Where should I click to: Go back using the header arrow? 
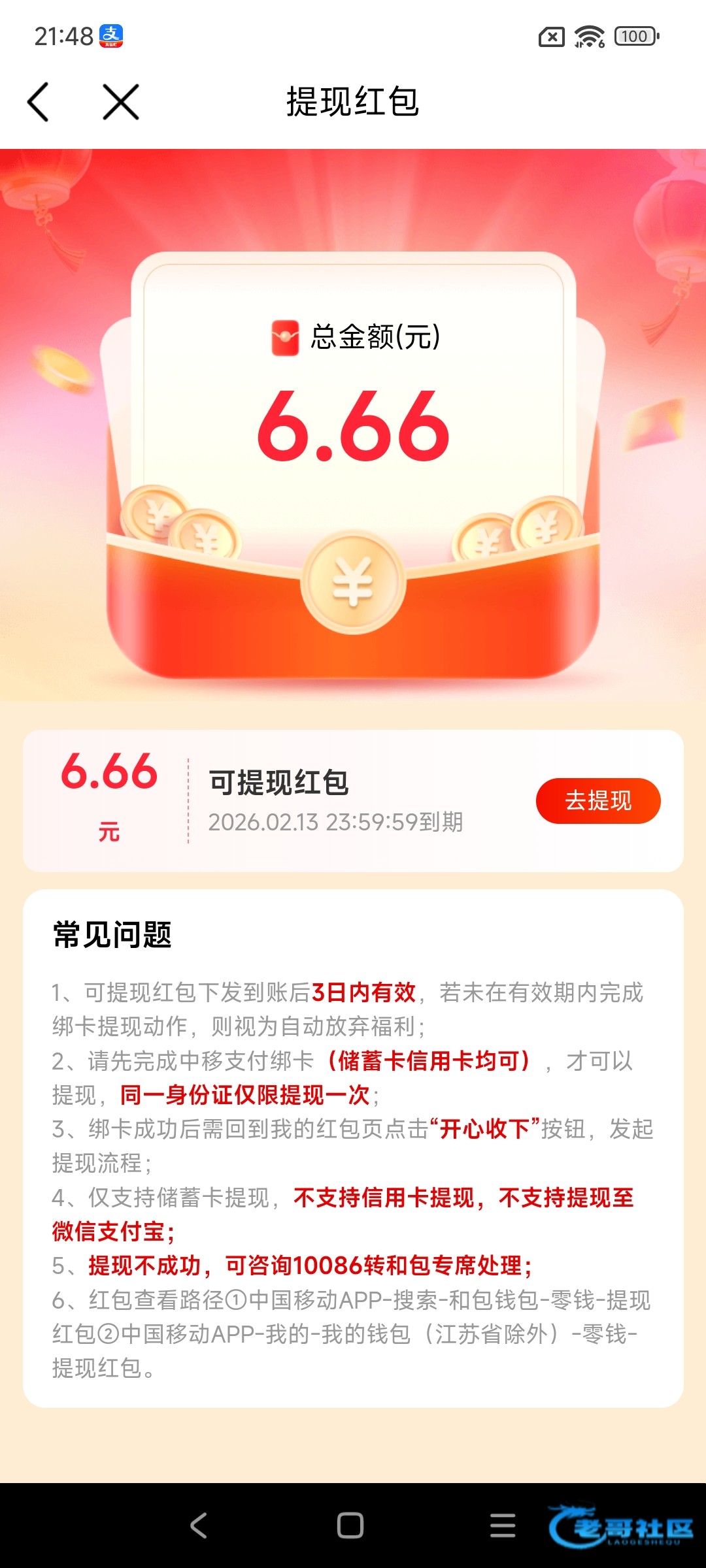tap(38, 102)
